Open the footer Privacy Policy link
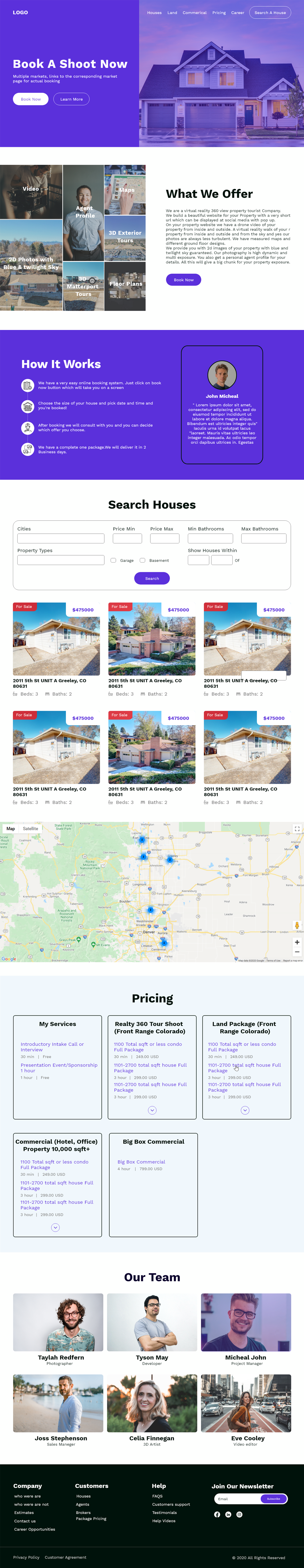The image size is (304, 1568). (26, 1557)
